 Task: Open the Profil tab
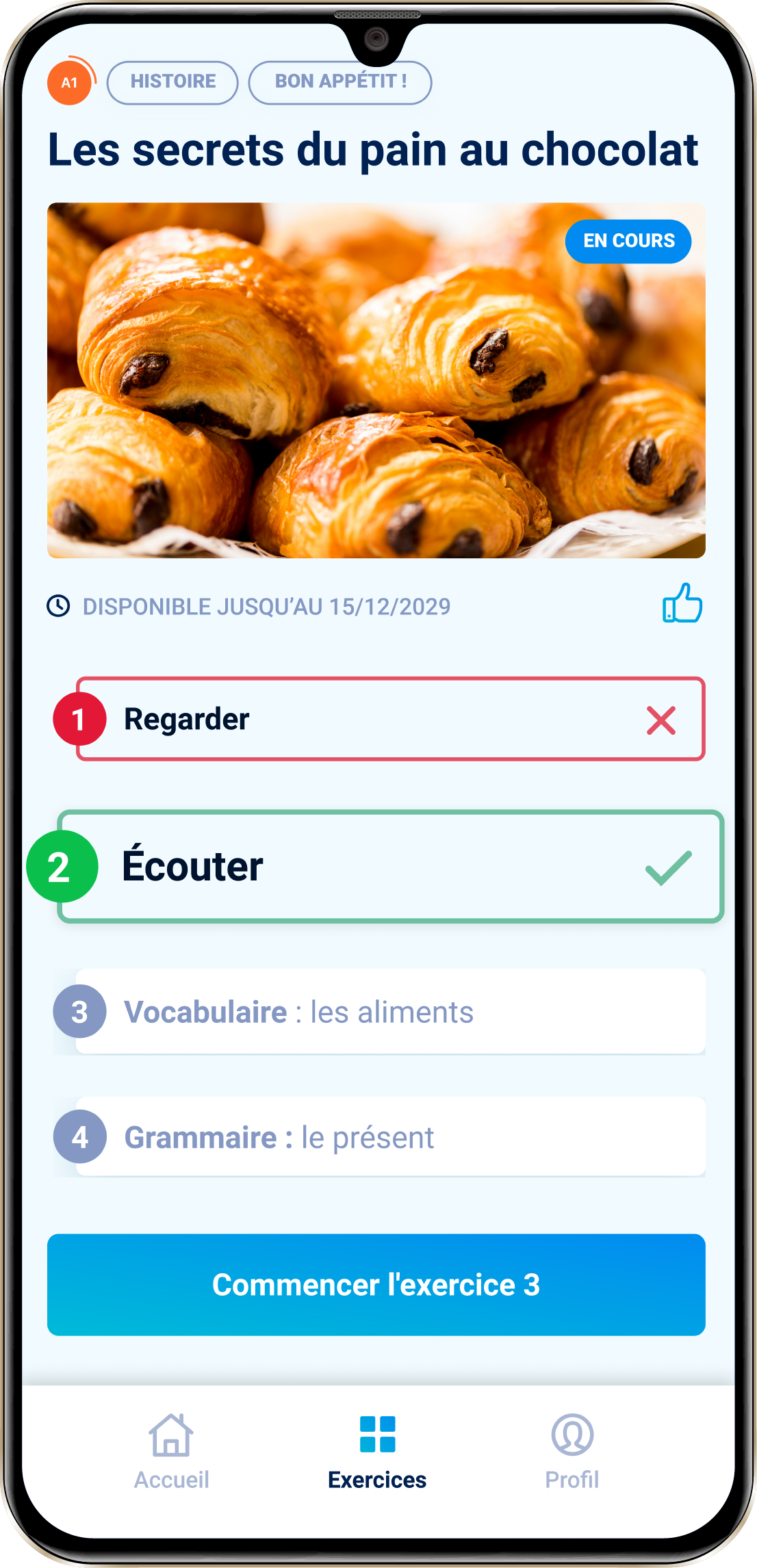[x=572, y=1450]
